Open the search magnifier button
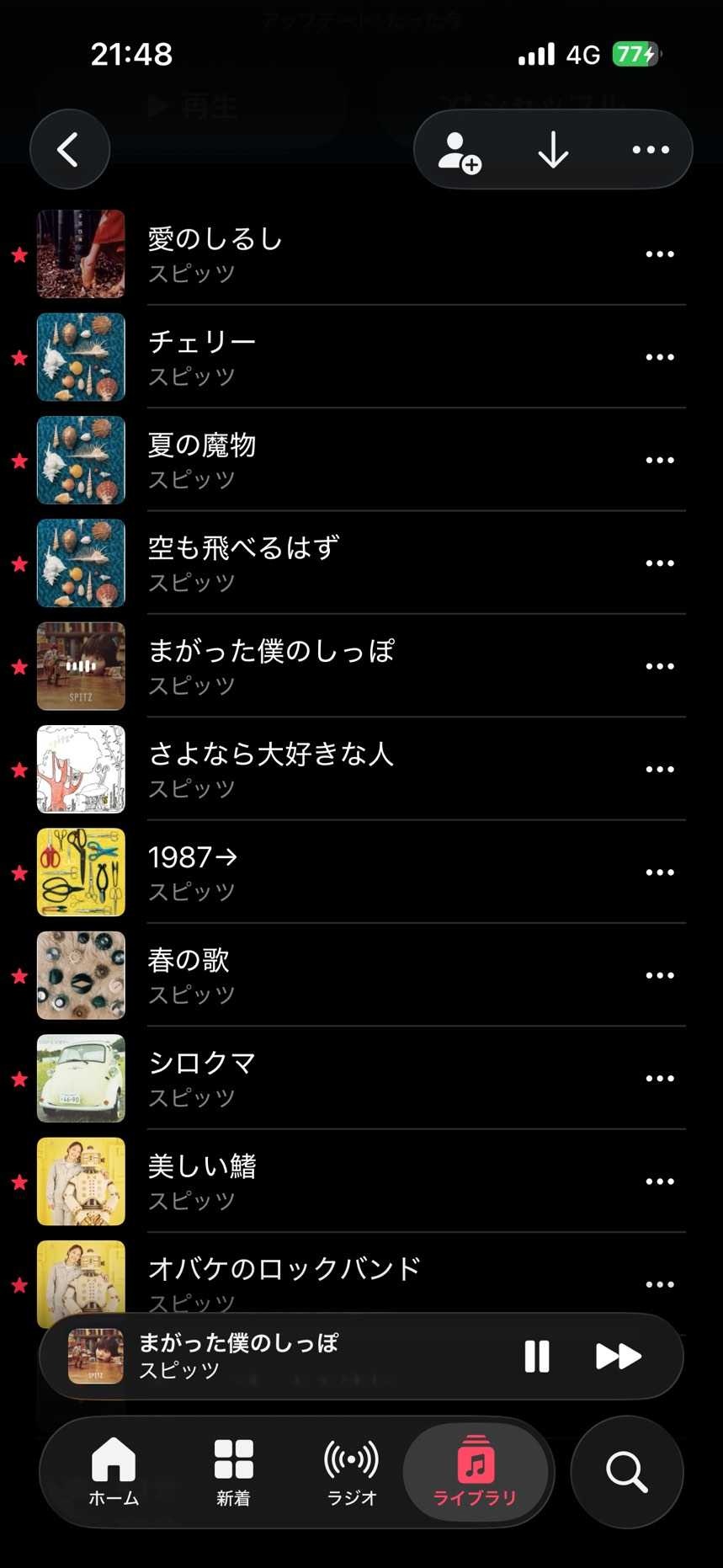The width and height of the screenshot is (723, 1568). (626, 1471)
